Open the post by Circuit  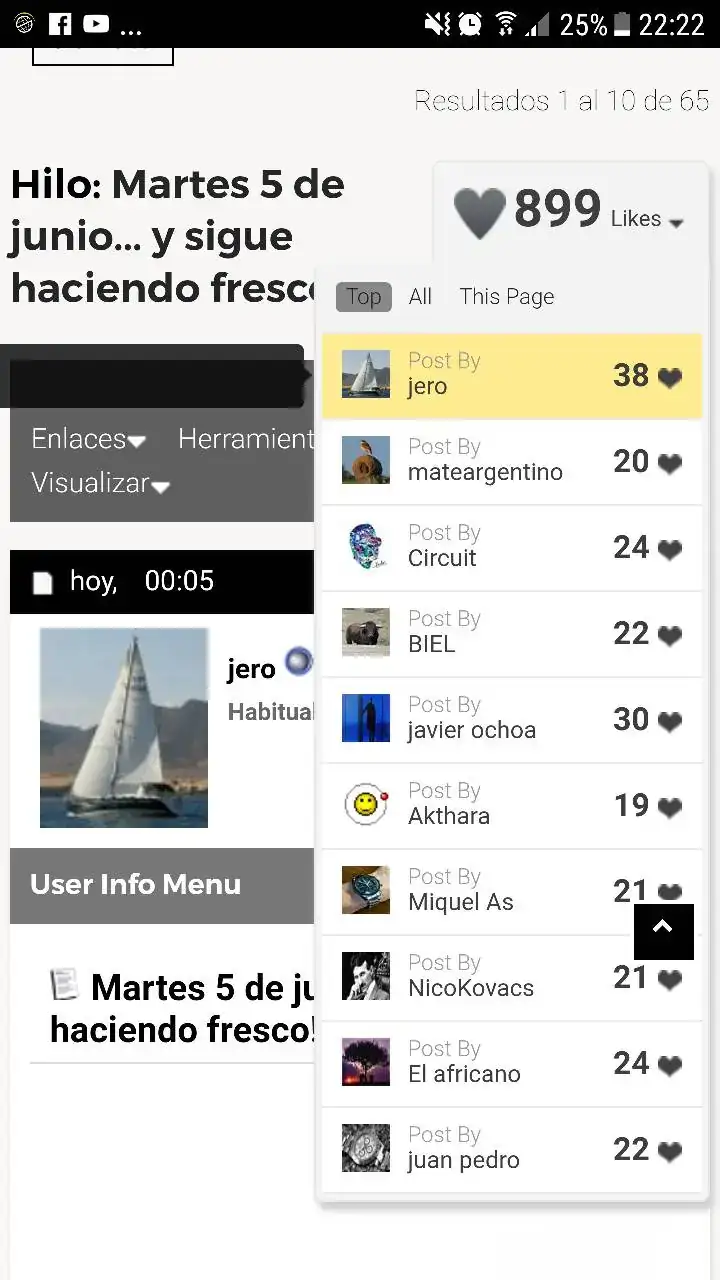(511, 547)
